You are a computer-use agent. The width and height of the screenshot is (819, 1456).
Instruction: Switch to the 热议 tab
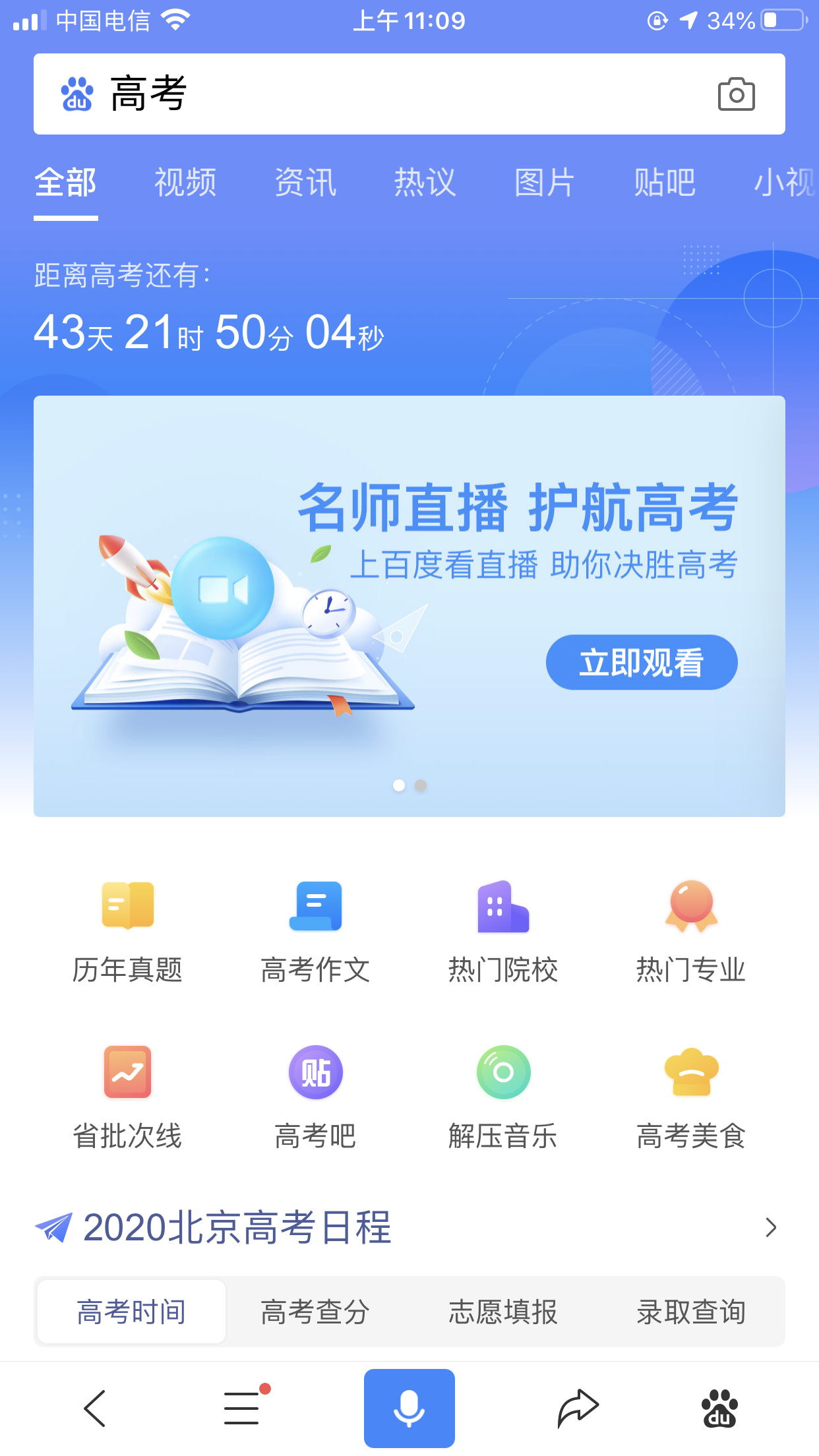coord(425,183)
